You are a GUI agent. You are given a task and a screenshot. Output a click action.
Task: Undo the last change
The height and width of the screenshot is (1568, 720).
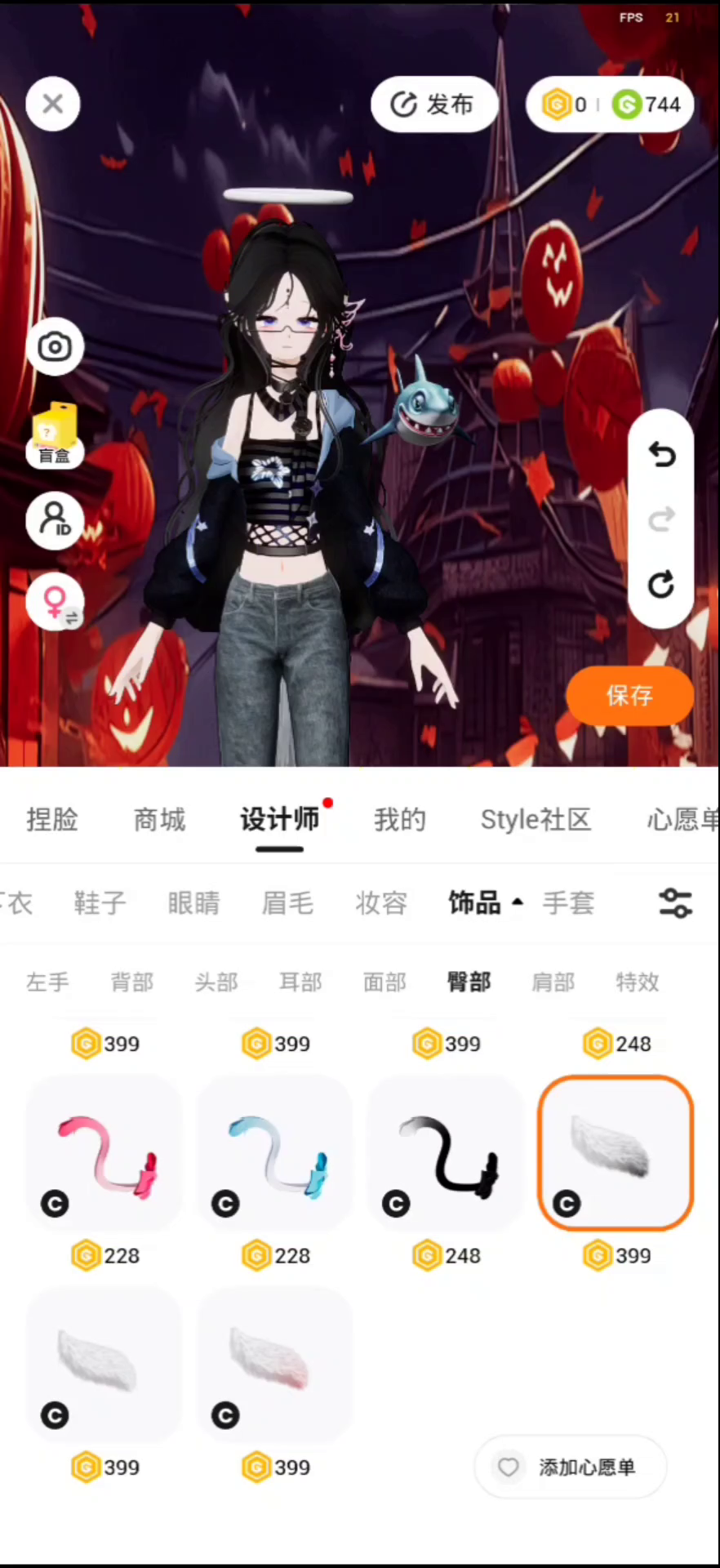tap(661, 454)
